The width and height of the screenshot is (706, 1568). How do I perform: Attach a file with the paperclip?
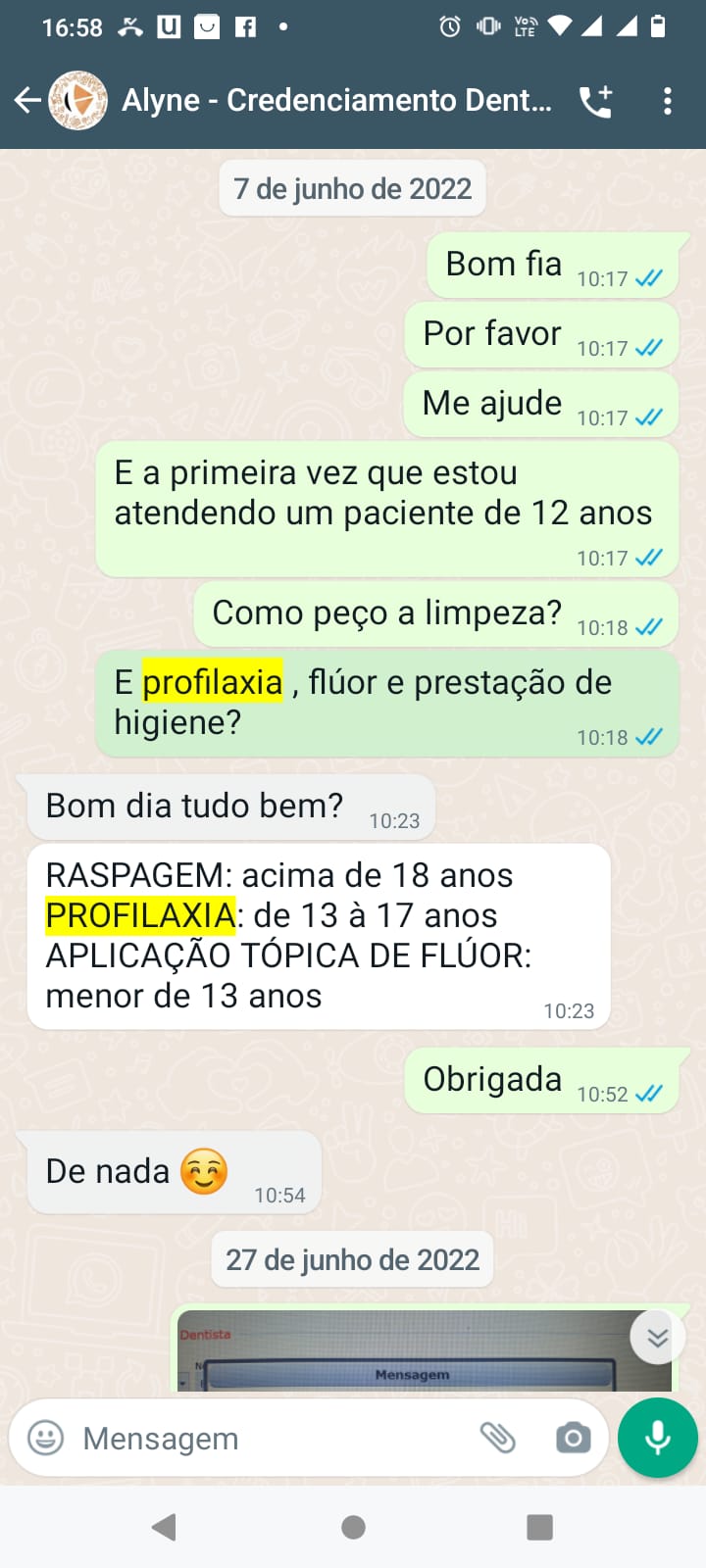click(x=498, y=1438)
